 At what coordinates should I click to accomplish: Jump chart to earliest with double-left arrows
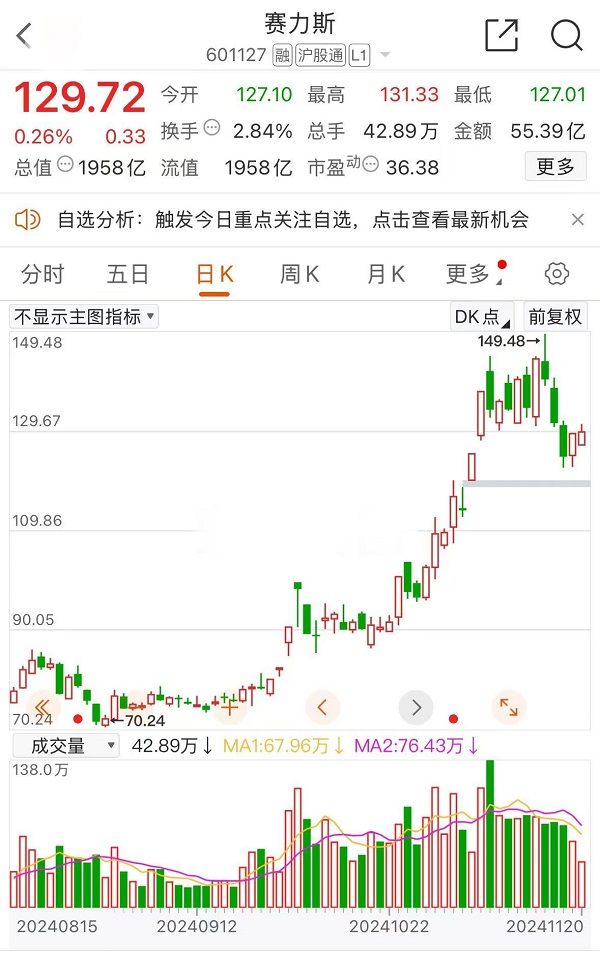pyautogui.click(x=41, y=707)
